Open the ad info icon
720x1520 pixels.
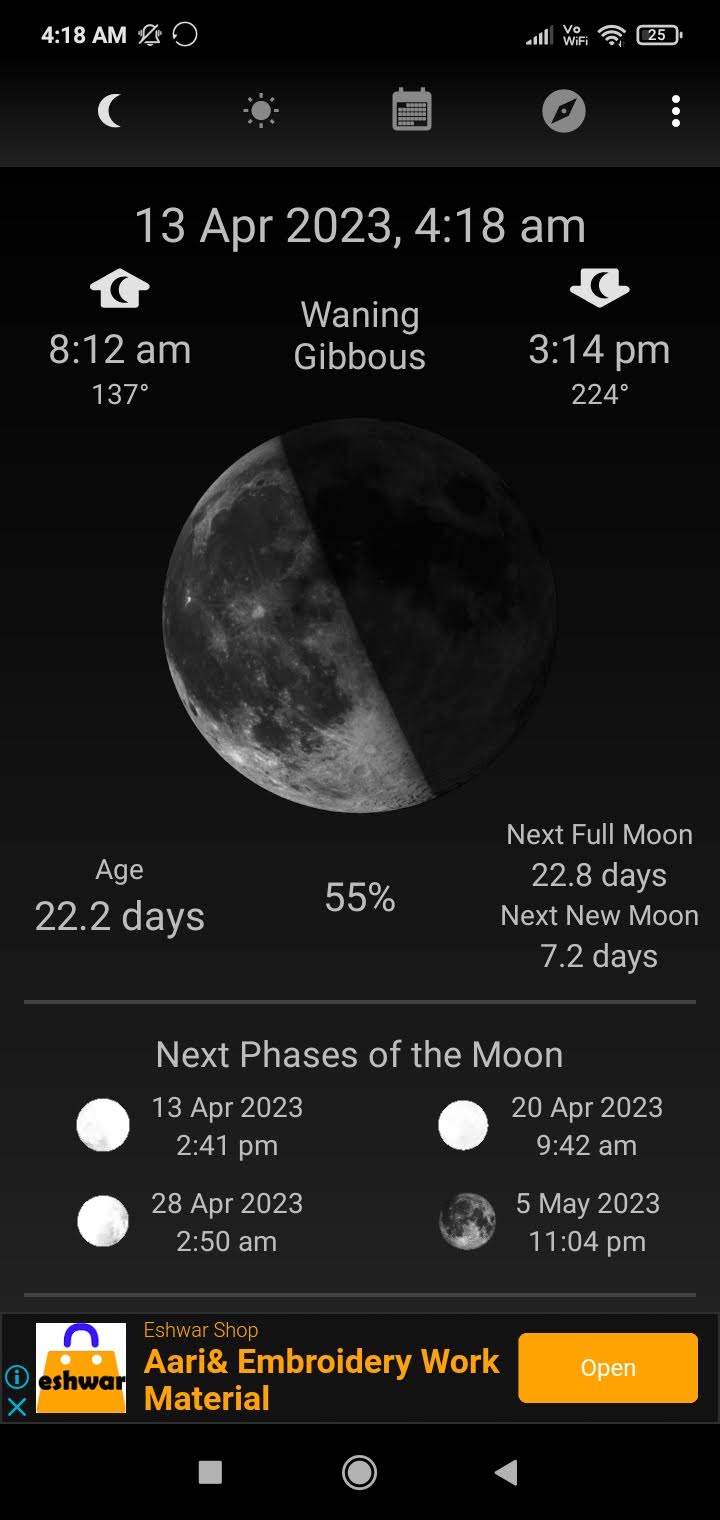coord(17,1377)
